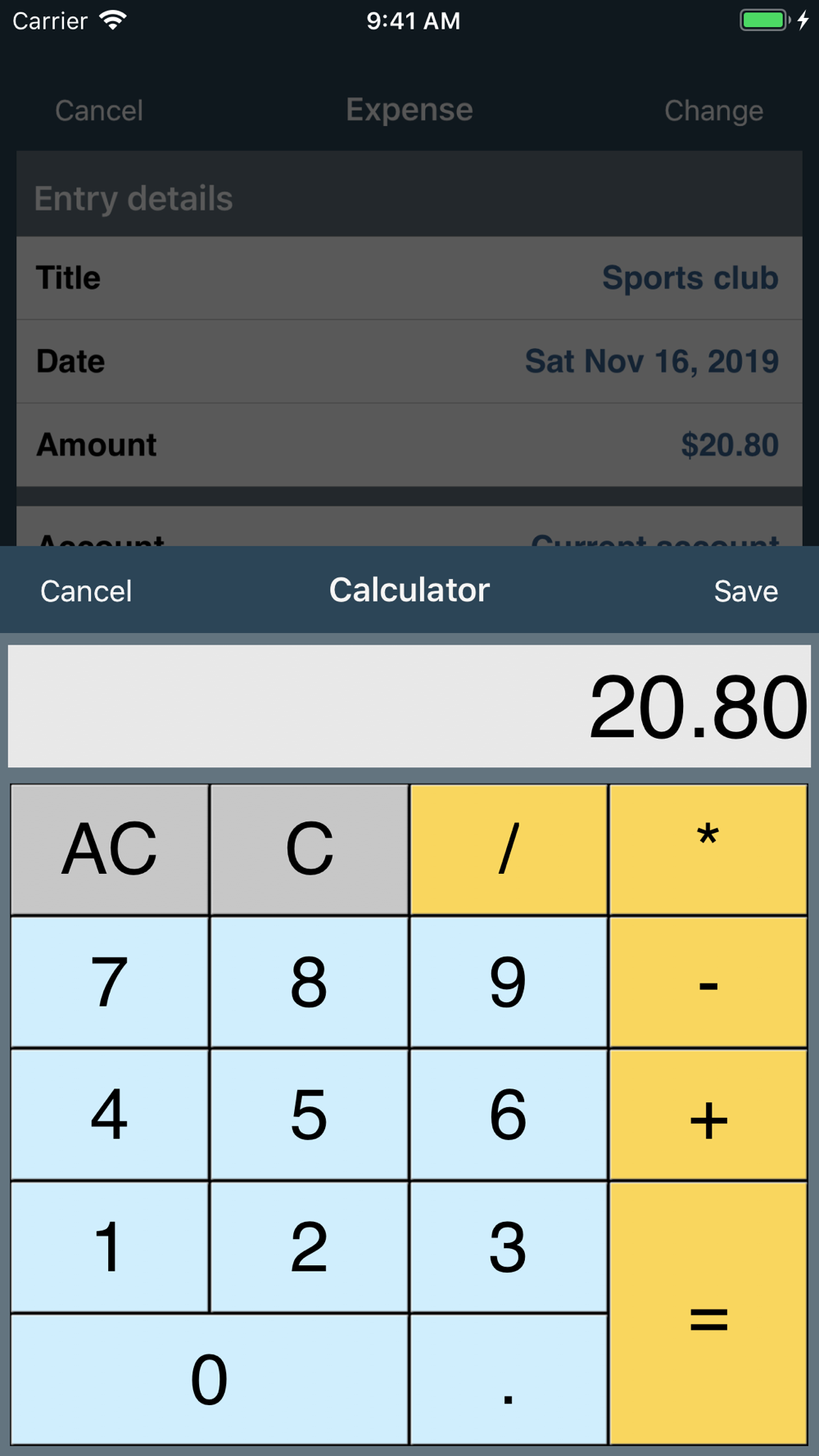Enter digit 7

click(x=110, y=982)
